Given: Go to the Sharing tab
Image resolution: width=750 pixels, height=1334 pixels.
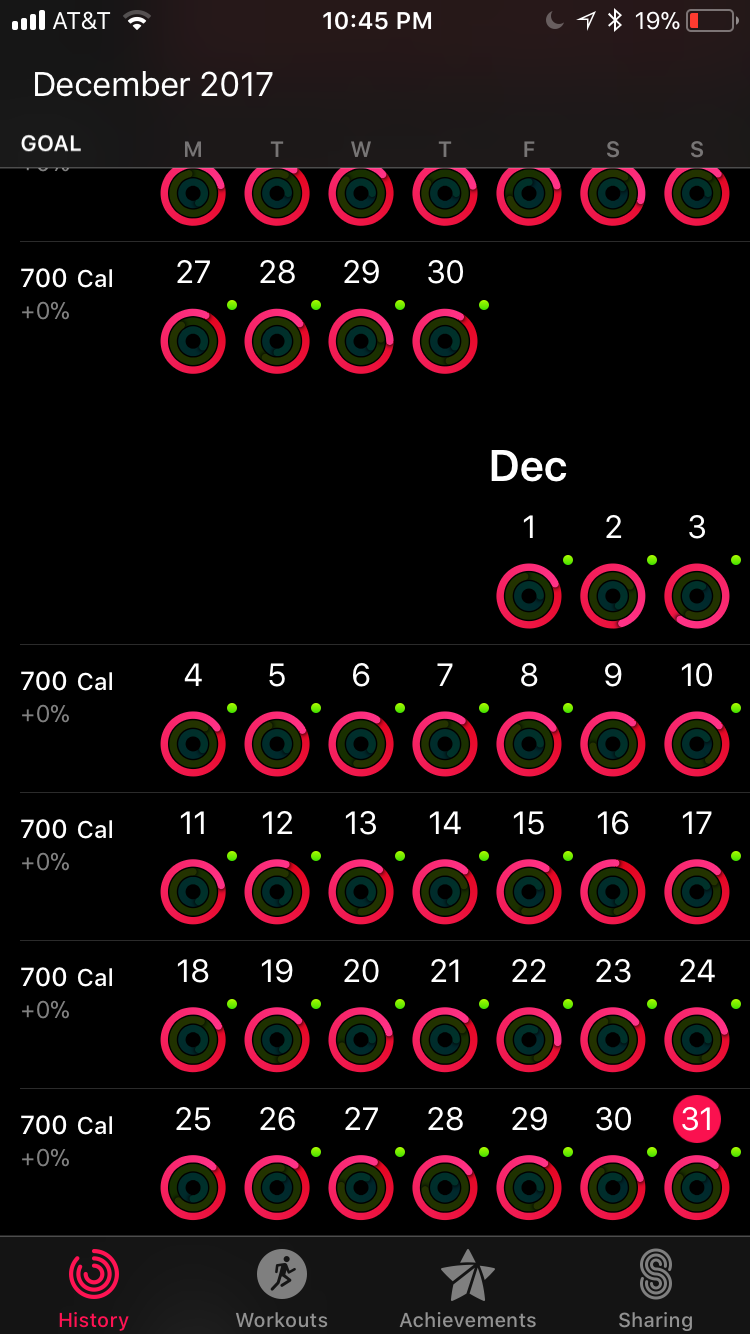Looking at the screenshot, I should [655, 1287].
